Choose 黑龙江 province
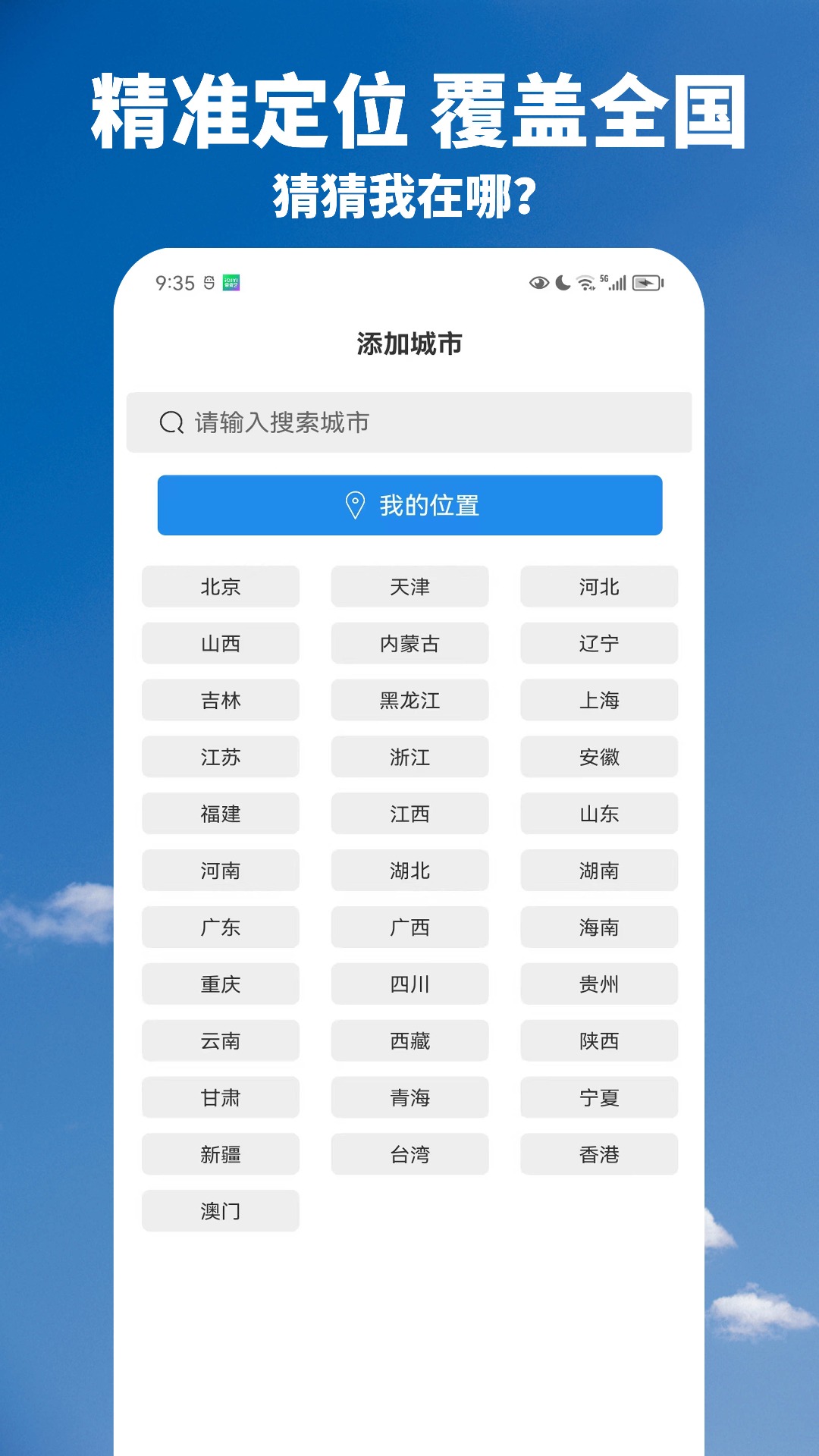This screenshot has height=1456, width=819. pos(409,700)
